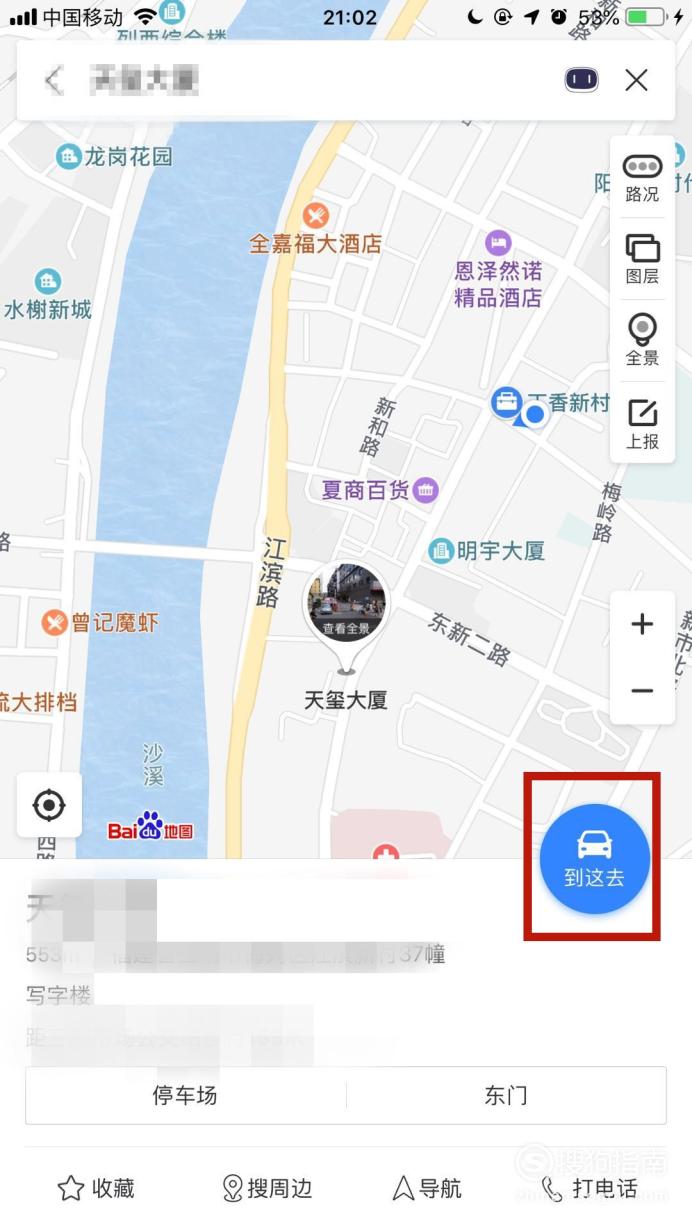The height and width of the screenshot is (1230, 692).
Task: Open the 图层 layers menu
Action: pyautogui.click(x=642, y=260)
